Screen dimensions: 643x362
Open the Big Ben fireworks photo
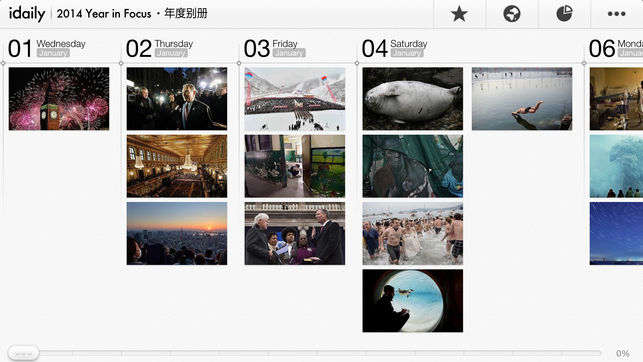click(59, 99)
